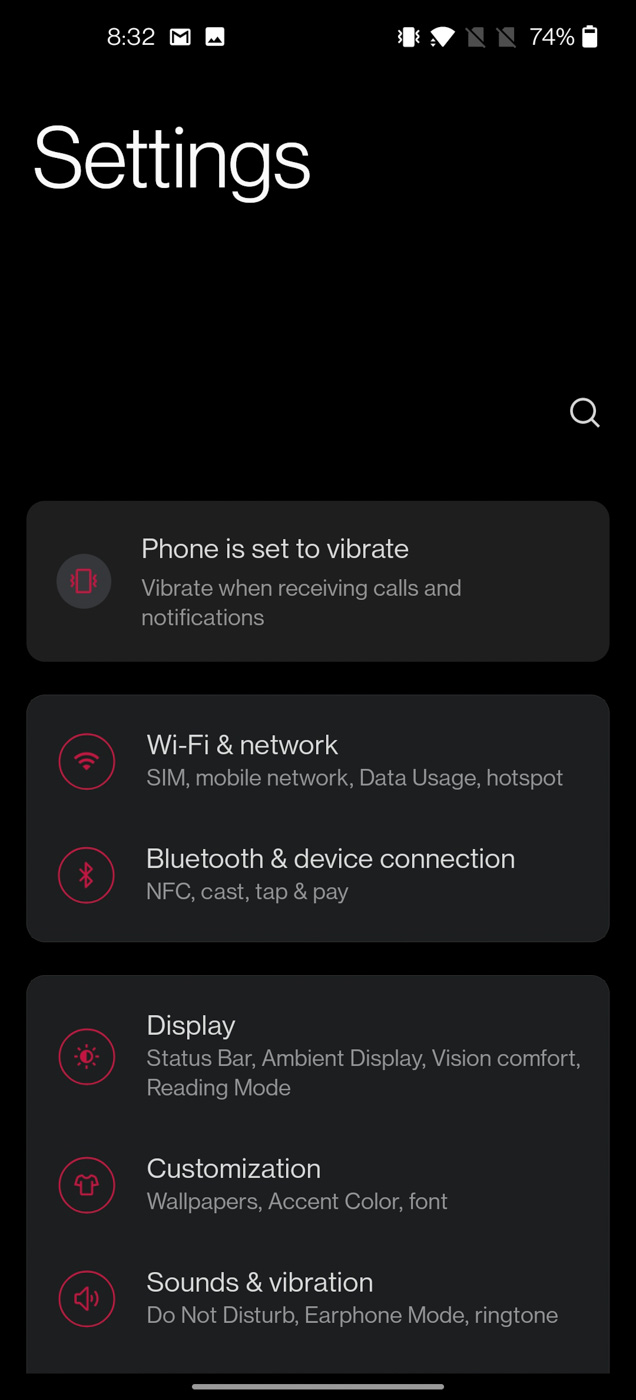Open Wi-Fi & network settings
This screenshot has width=636, height=1400.
click(317, 760)
